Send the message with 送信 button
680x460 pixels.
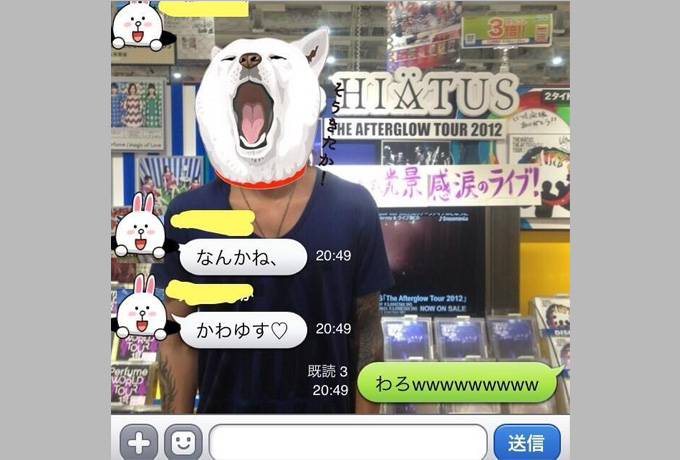click(x=526, y=442)
